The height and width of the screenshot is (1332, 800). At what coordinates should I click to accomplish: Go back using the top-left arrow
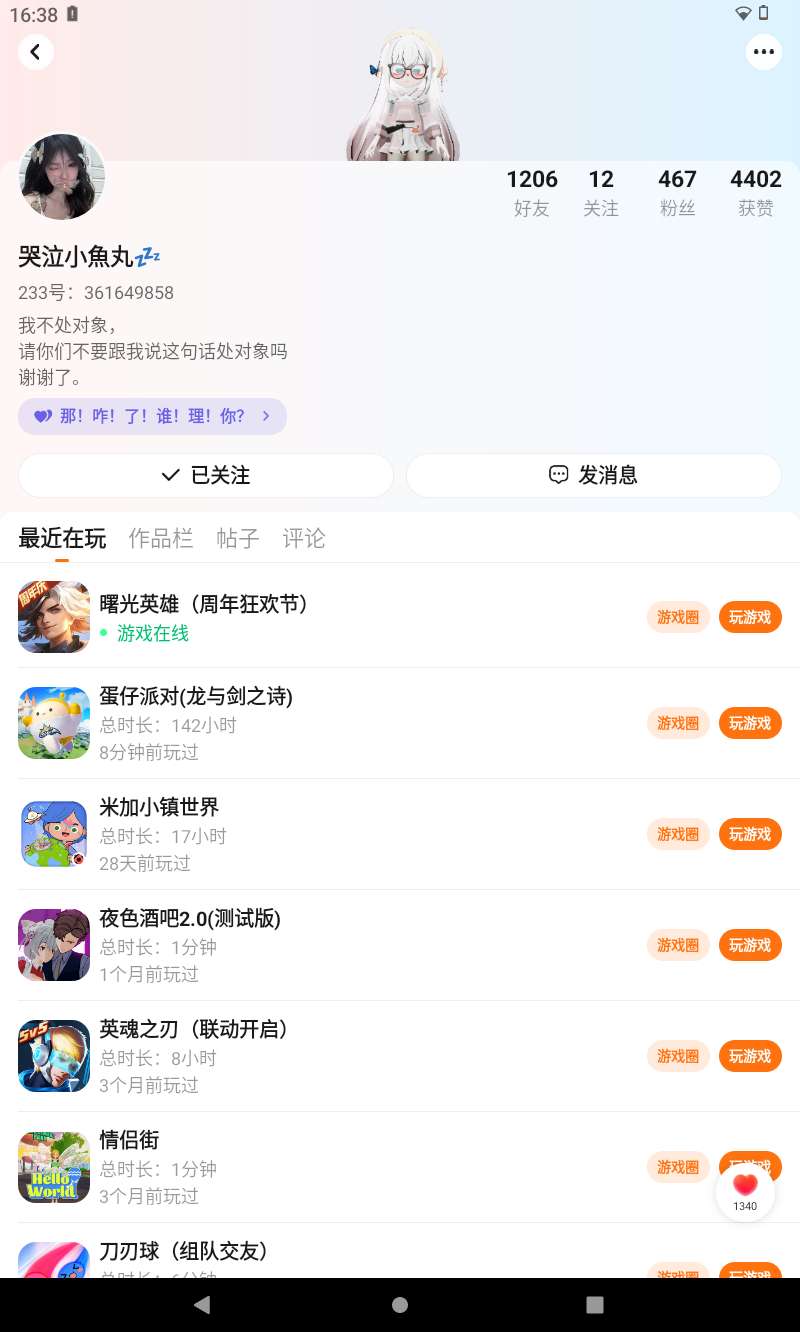[x=36, y=52]
